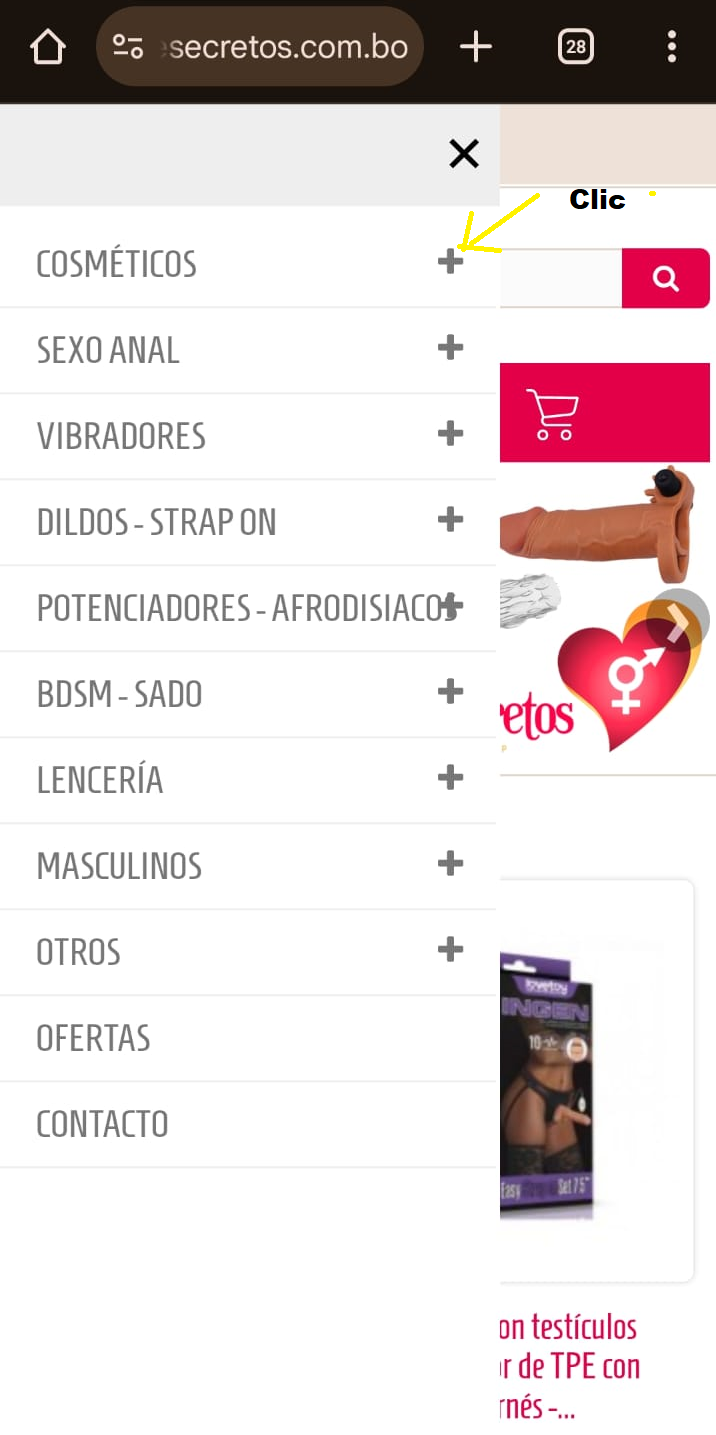Go to the CONTACTO page
716x1435 pixels.
click(102, 1124)
